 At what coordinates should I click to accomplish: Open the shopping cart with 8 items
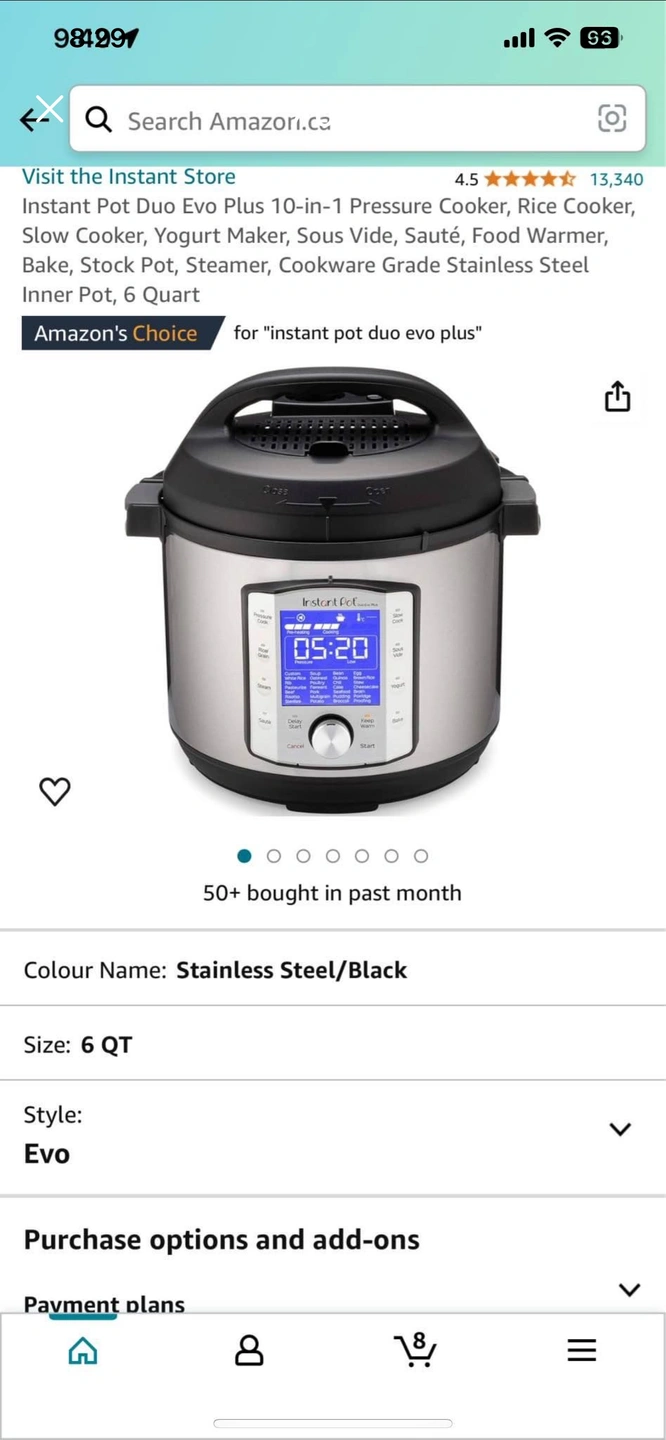[x=414, y=1350]
